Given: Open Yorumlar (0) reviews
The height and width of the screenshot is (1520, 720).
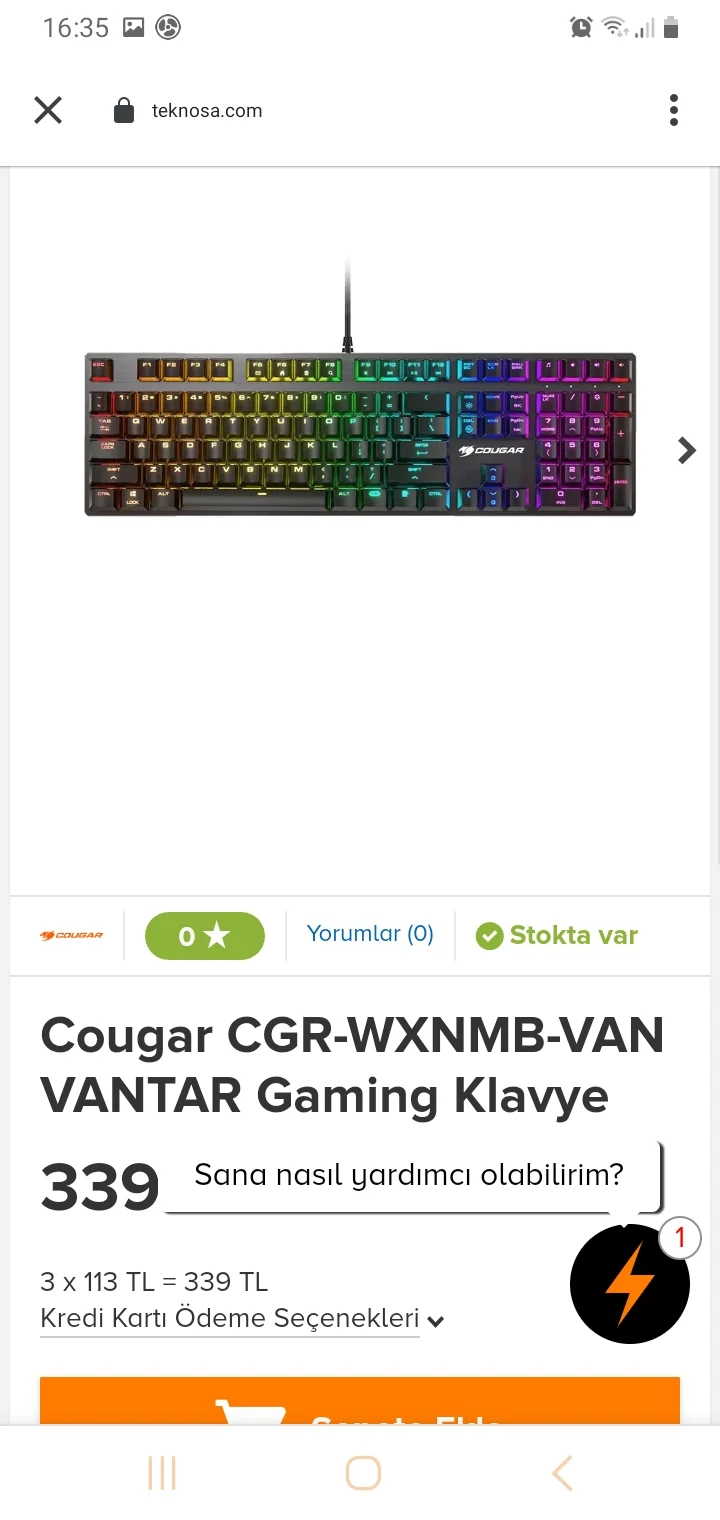Looking at the screenshot, I should click(370, 934).
